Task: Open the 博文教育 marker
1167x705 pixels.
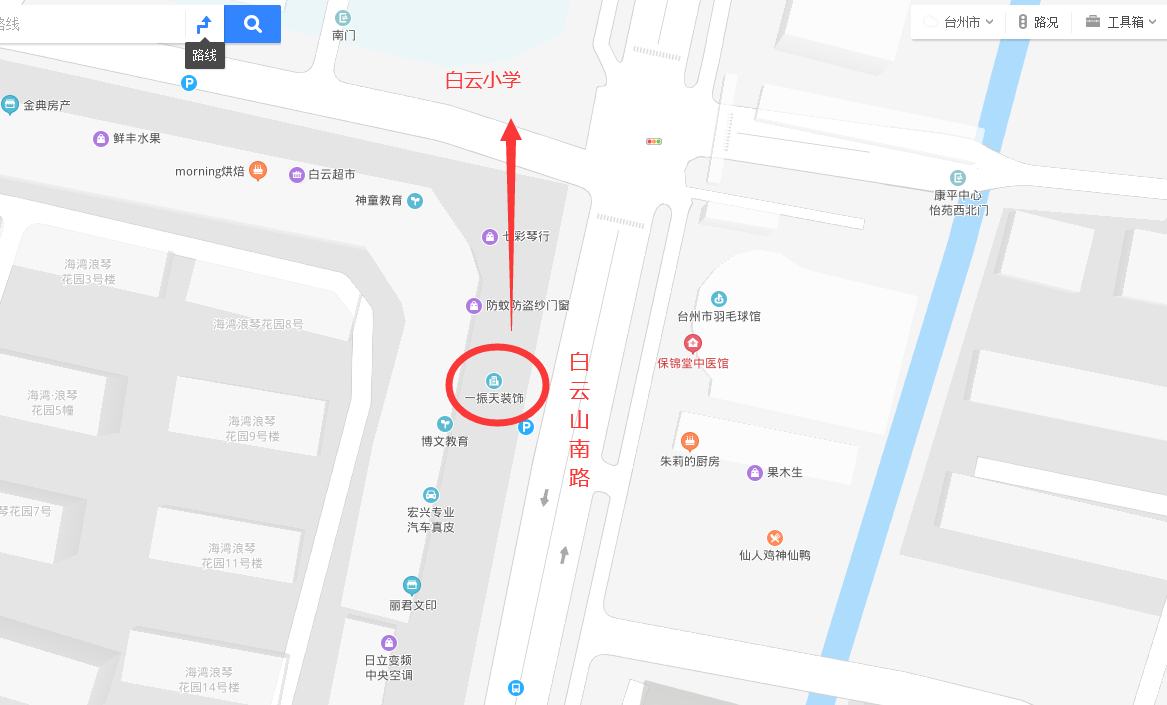Action: (445, 424)
